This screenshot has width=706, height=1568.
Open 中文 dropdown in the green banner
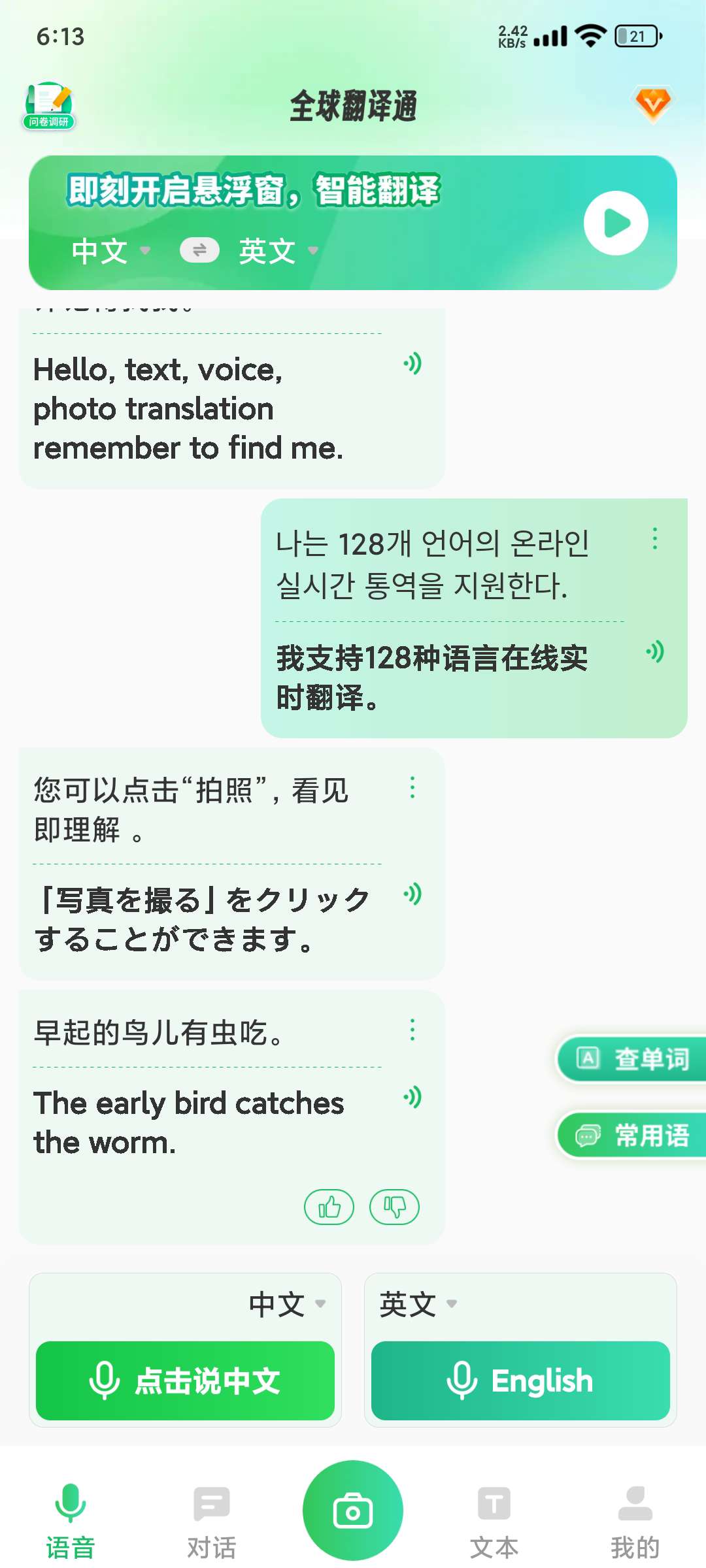(110, 252)
